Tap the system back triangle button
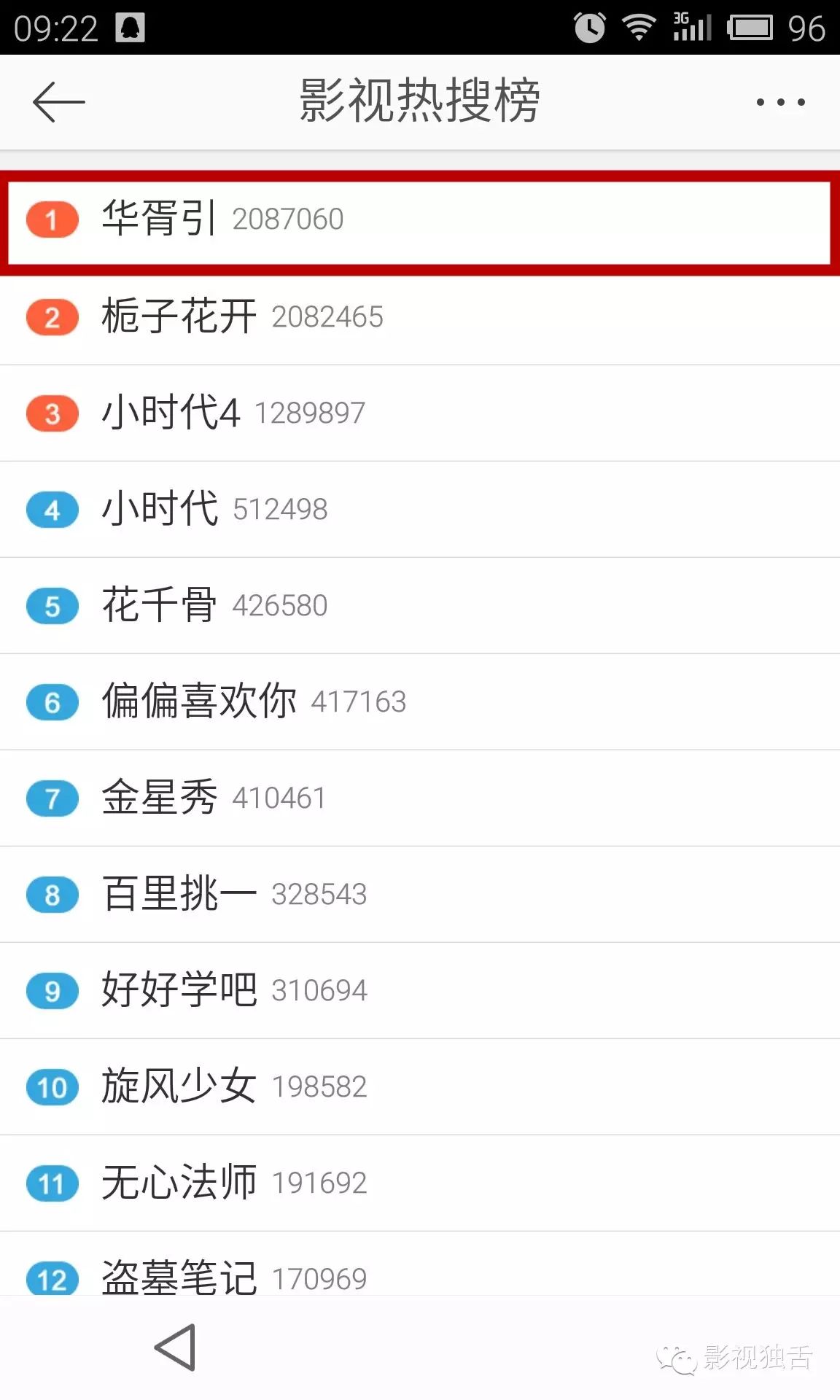840x1400 pixels. tap(176, 1347)
